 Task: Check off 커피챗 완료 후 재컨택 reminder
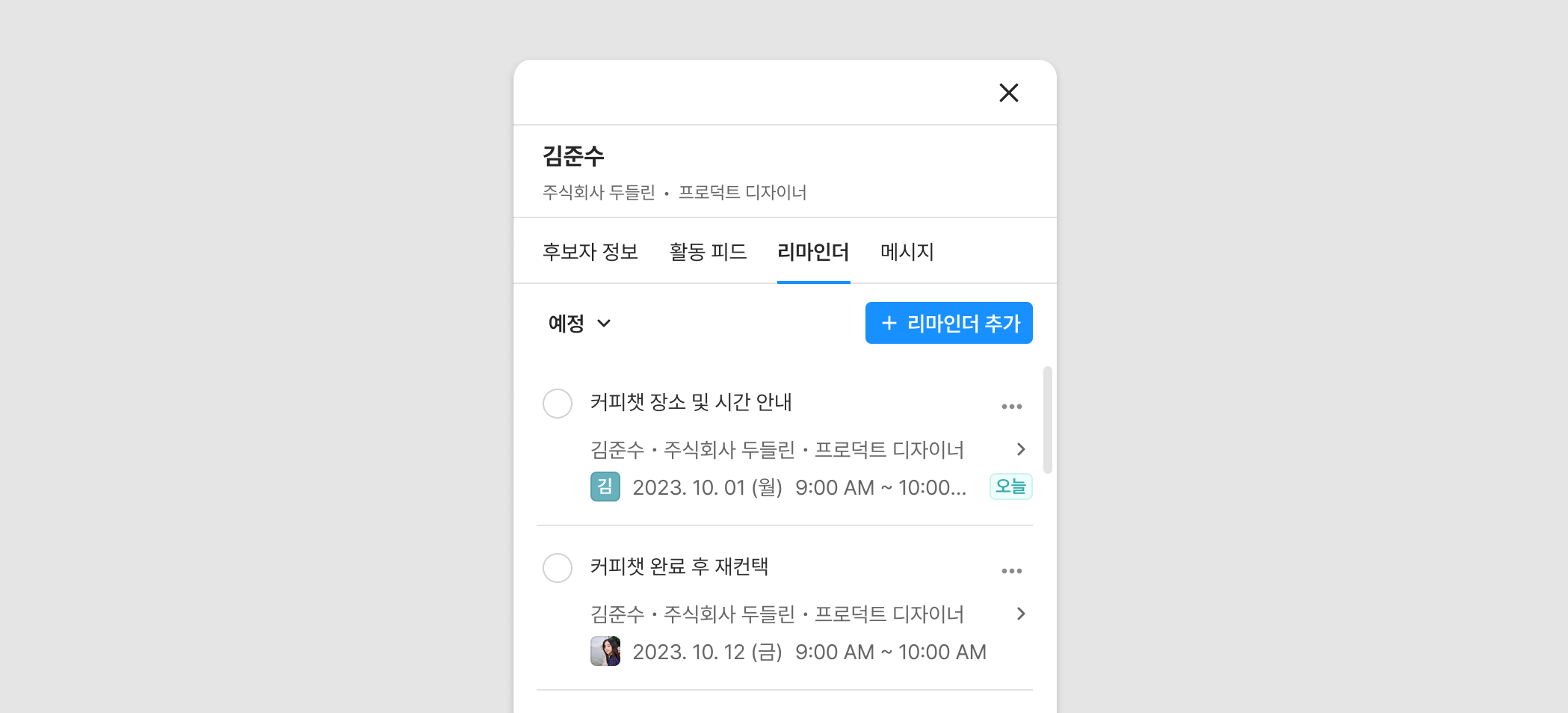558,568
